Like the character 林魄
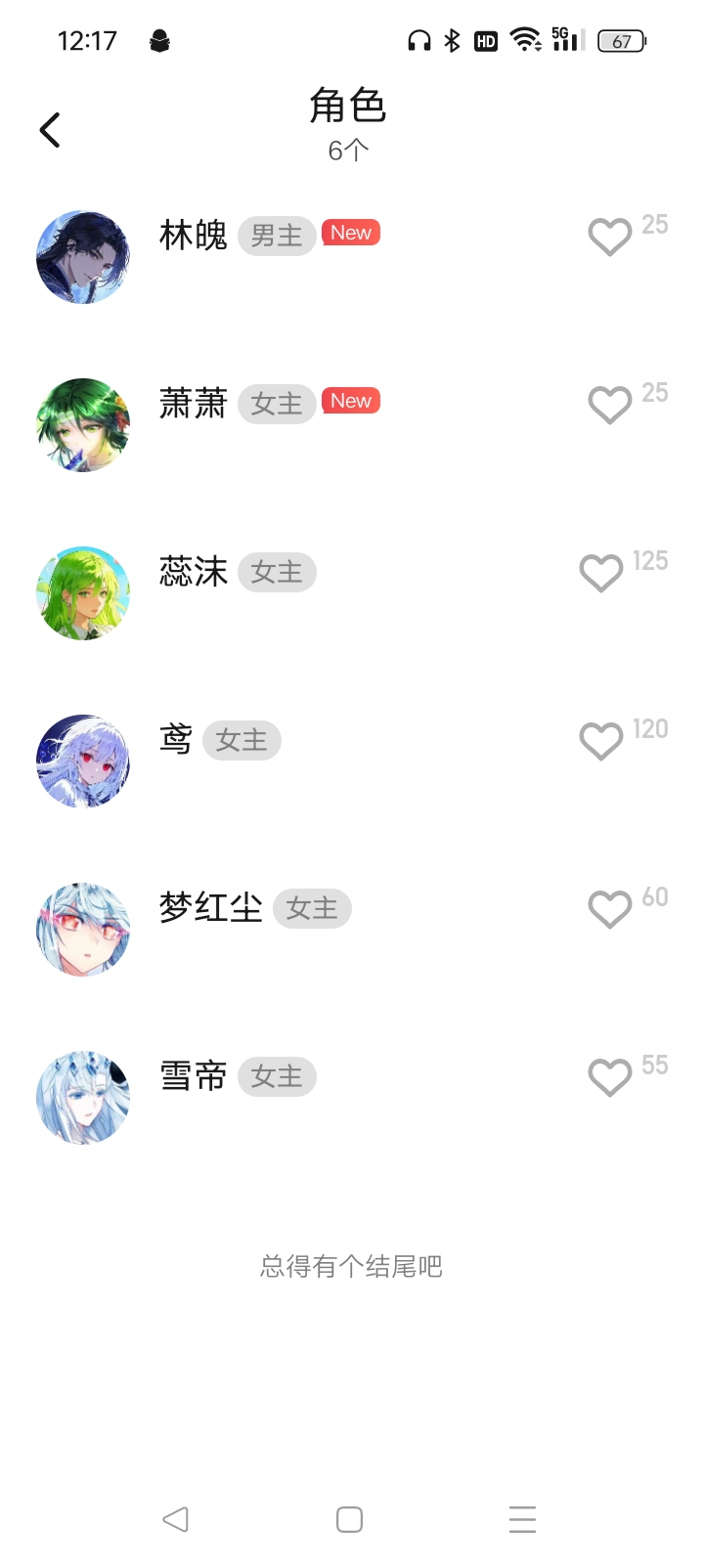The height and width of the screenshot is (1568, 704). click(x=609, y=237)
